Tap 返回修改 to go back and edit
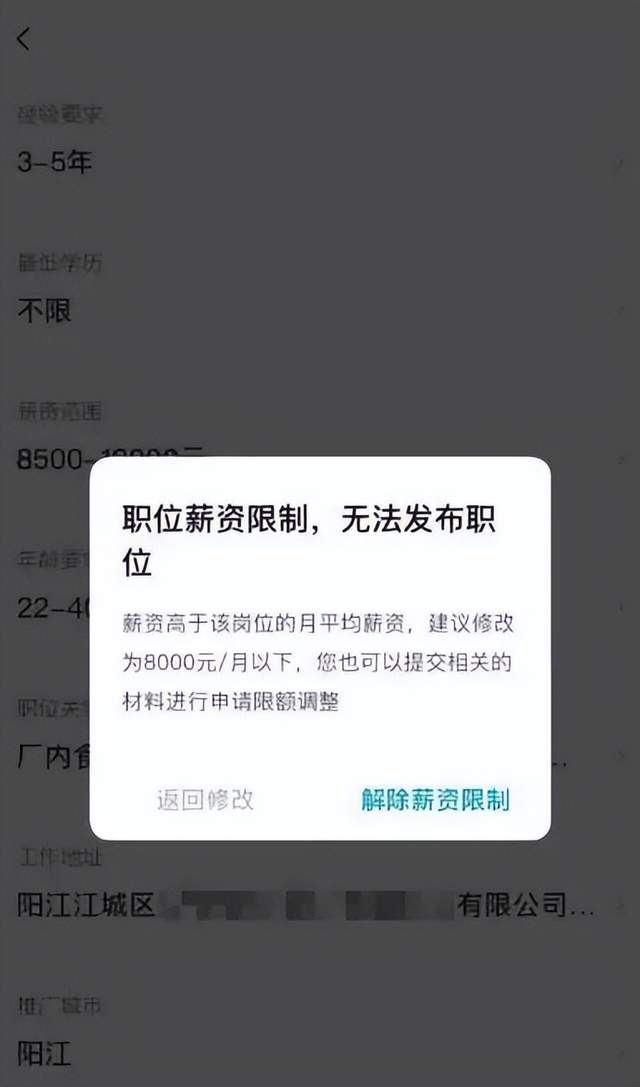This screenshot has height=1087, width=640. [x=205, y=800]
